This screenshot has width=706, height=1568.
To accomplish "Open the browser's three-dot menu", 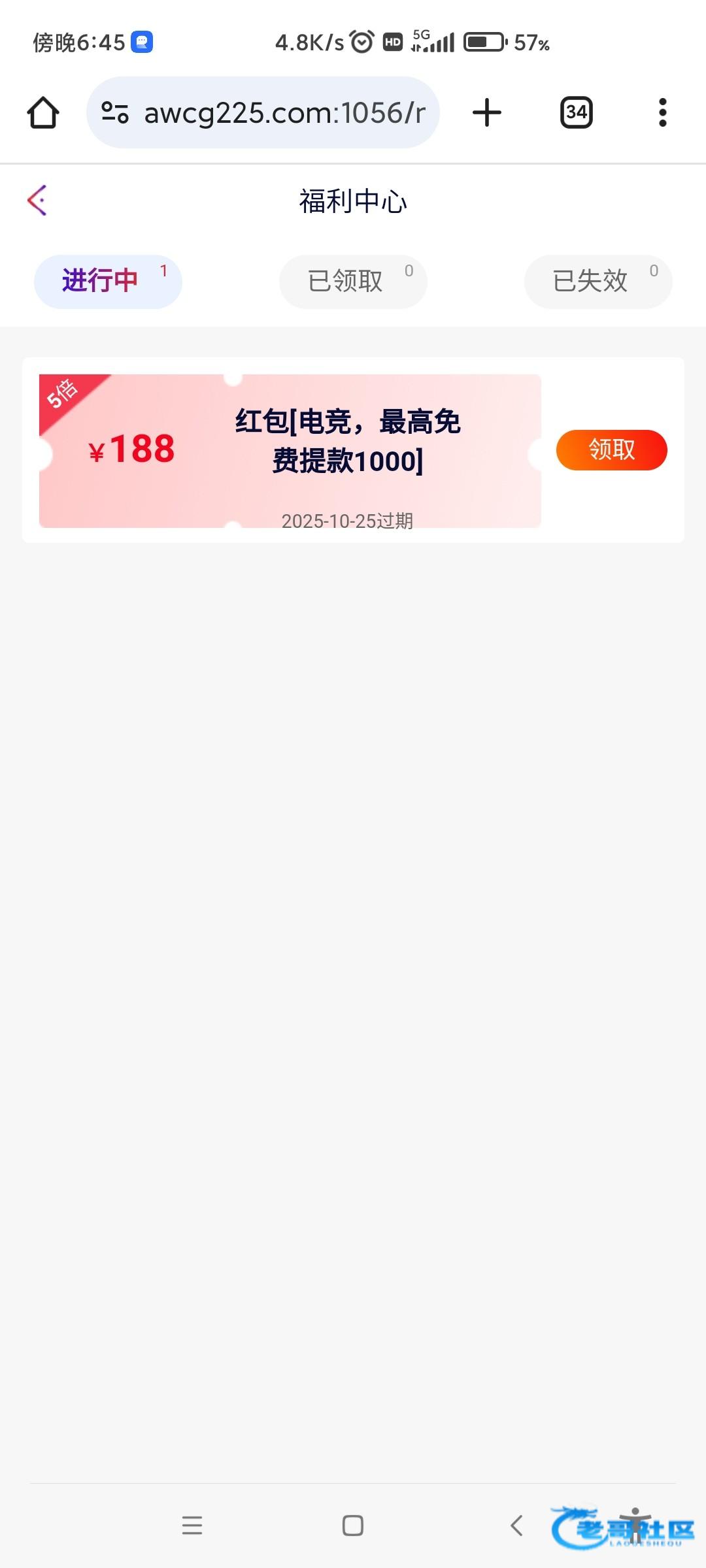I will (663, 112).
